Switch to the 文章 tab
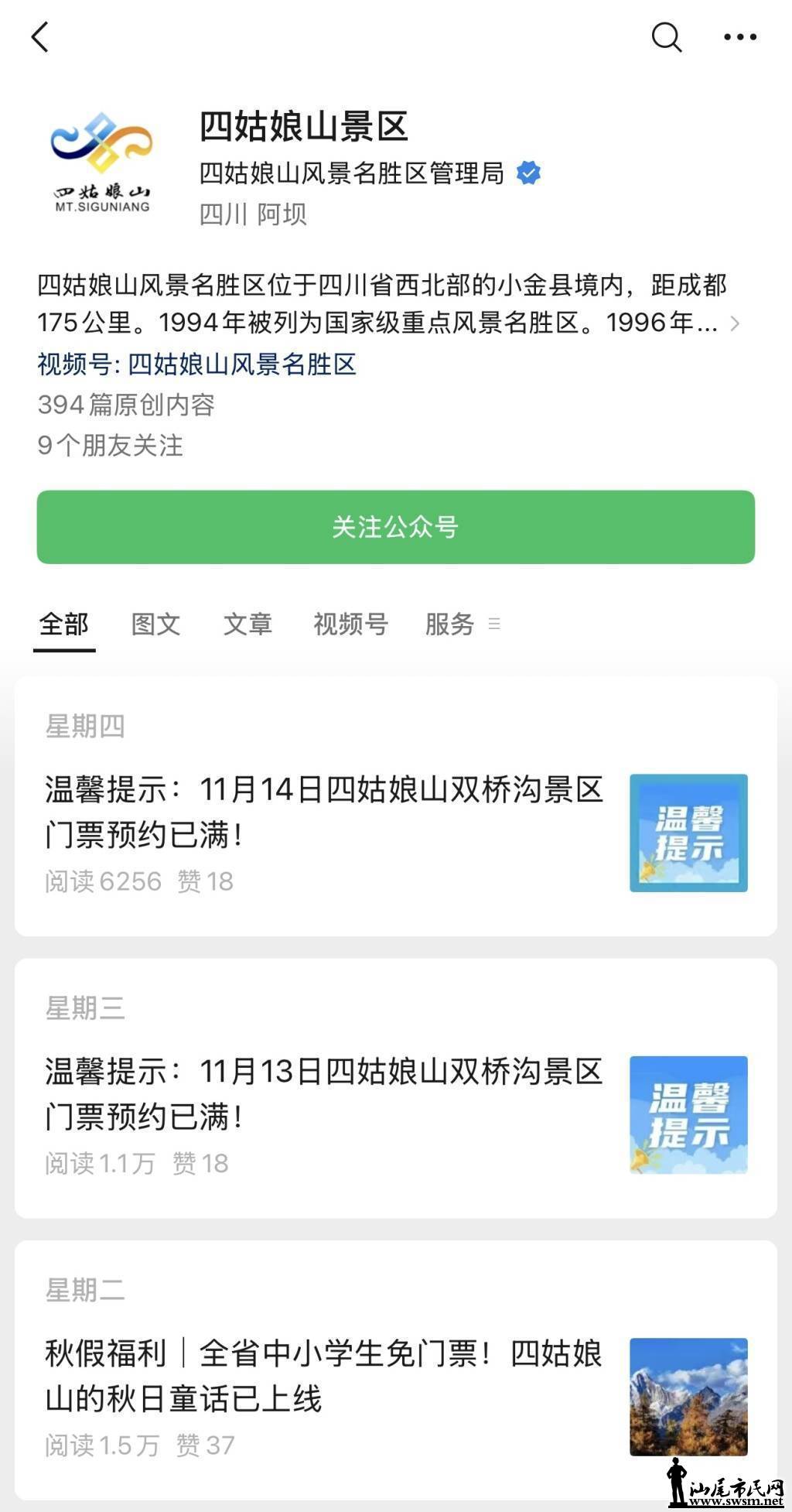The image size is (792, 1512). click(247, 624)
